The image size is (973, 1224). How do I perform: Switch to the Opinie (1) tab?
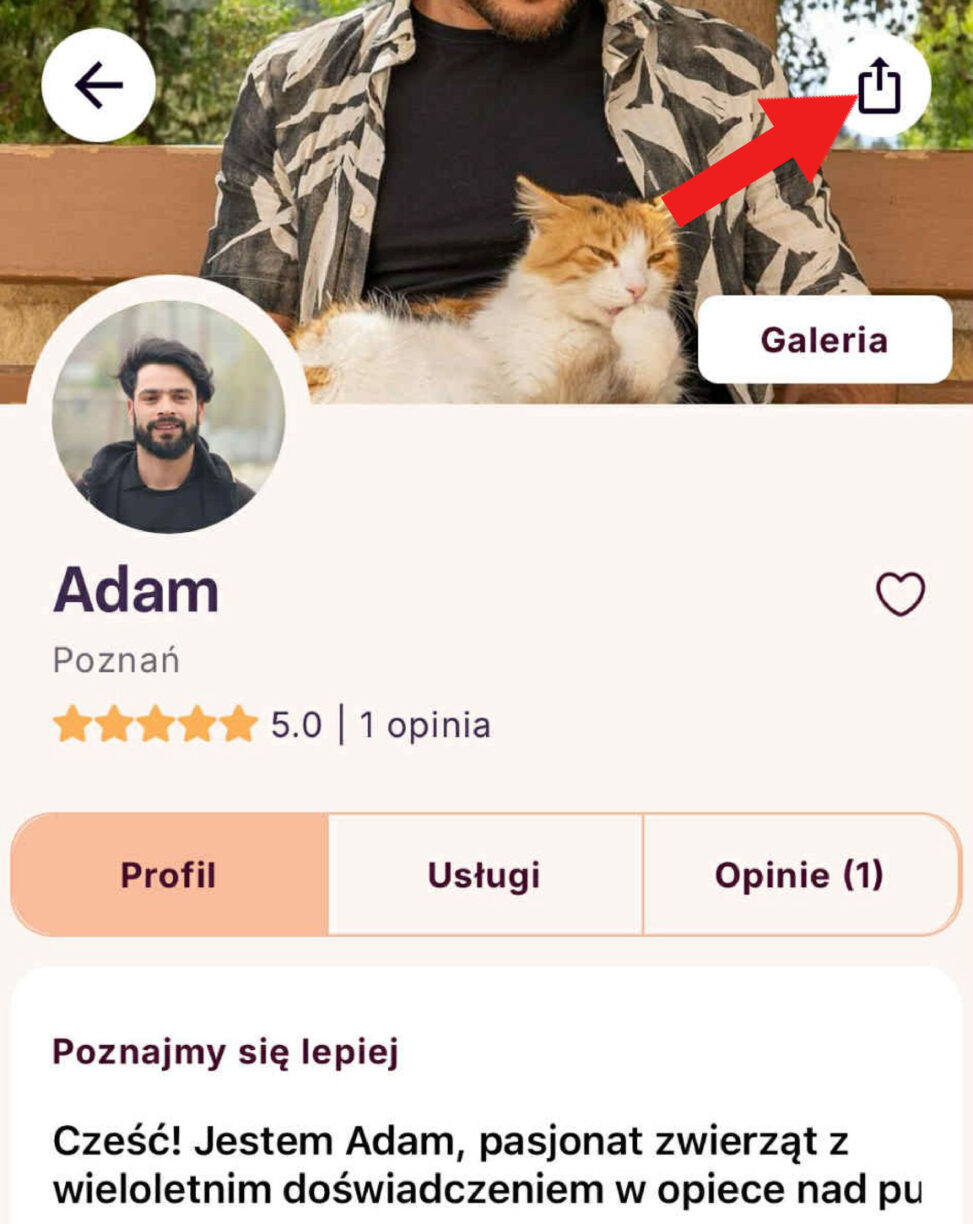click(x=799, y=875)
